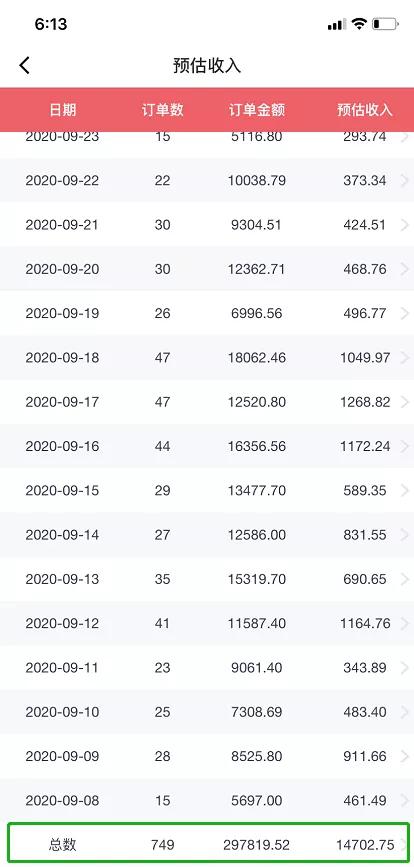Open the 2020-09-09 income row
The width and height of the screenshot is (414, 867).
pos(207,756)
